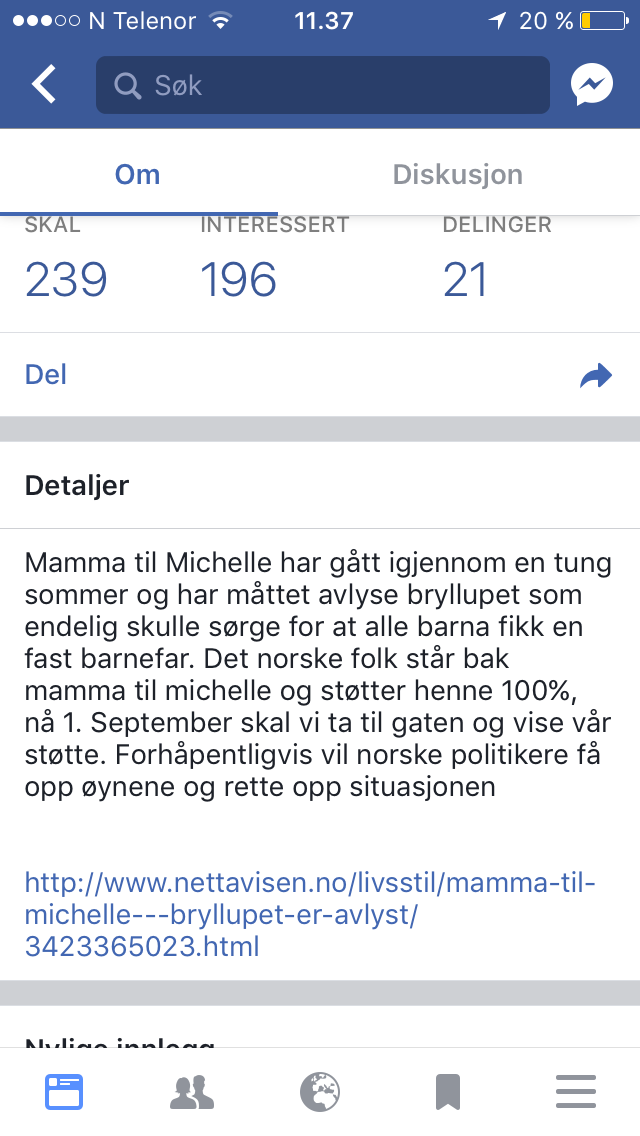Switch to the Diskusjon tab
Viewport: 640px width, 1136px height.
[x=457, y=175]
